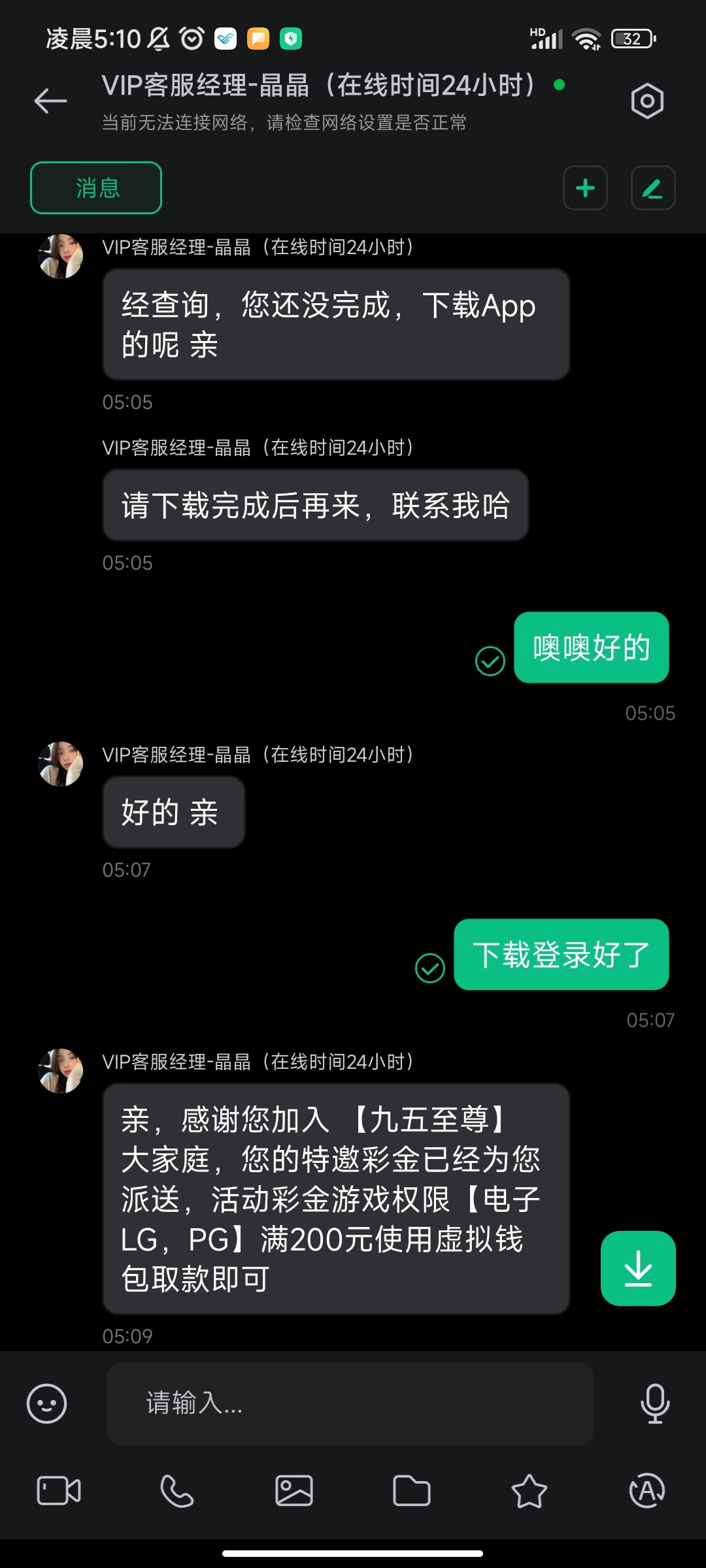Focus the 请输入 message field

tap(350, 1403)
